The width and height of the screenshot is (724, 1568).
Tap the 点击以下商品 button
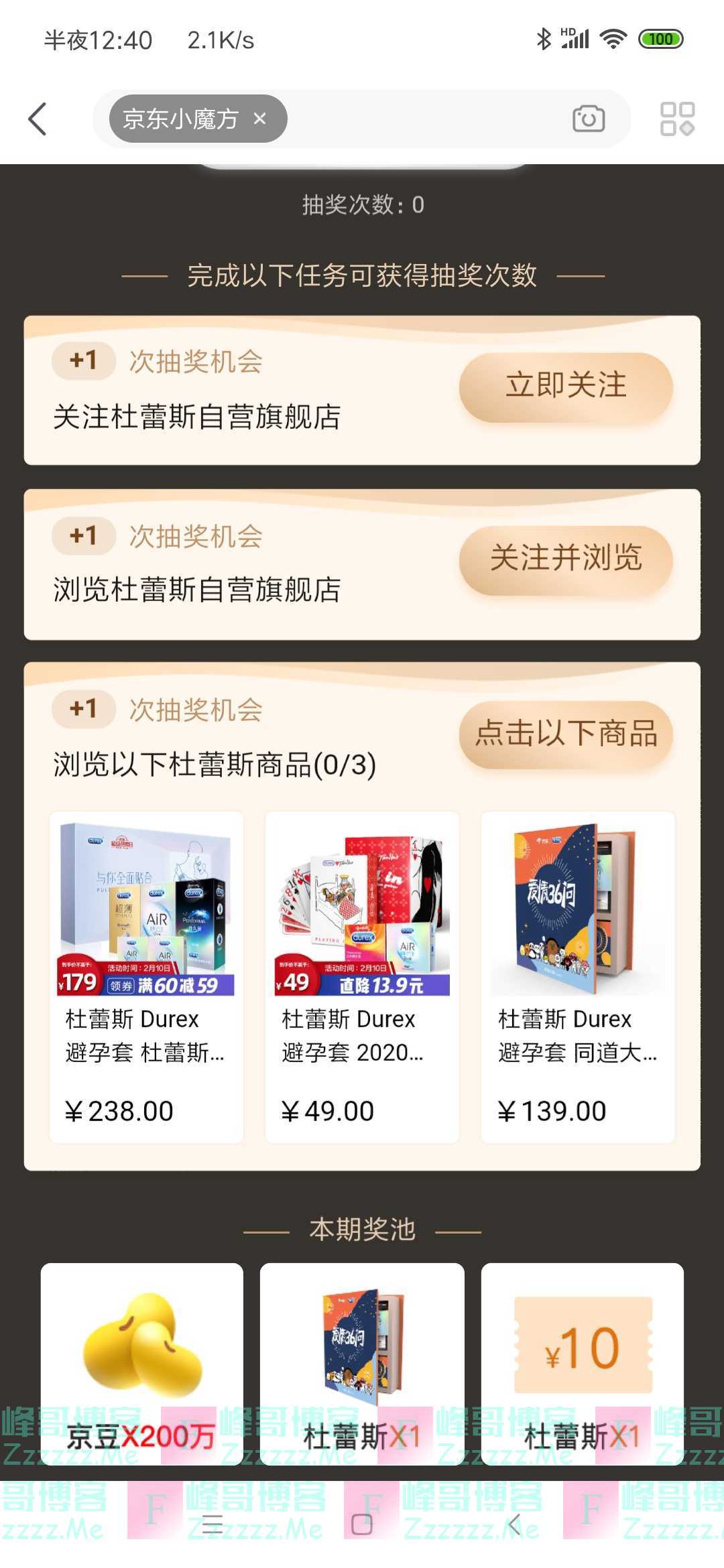click(565, 735)
